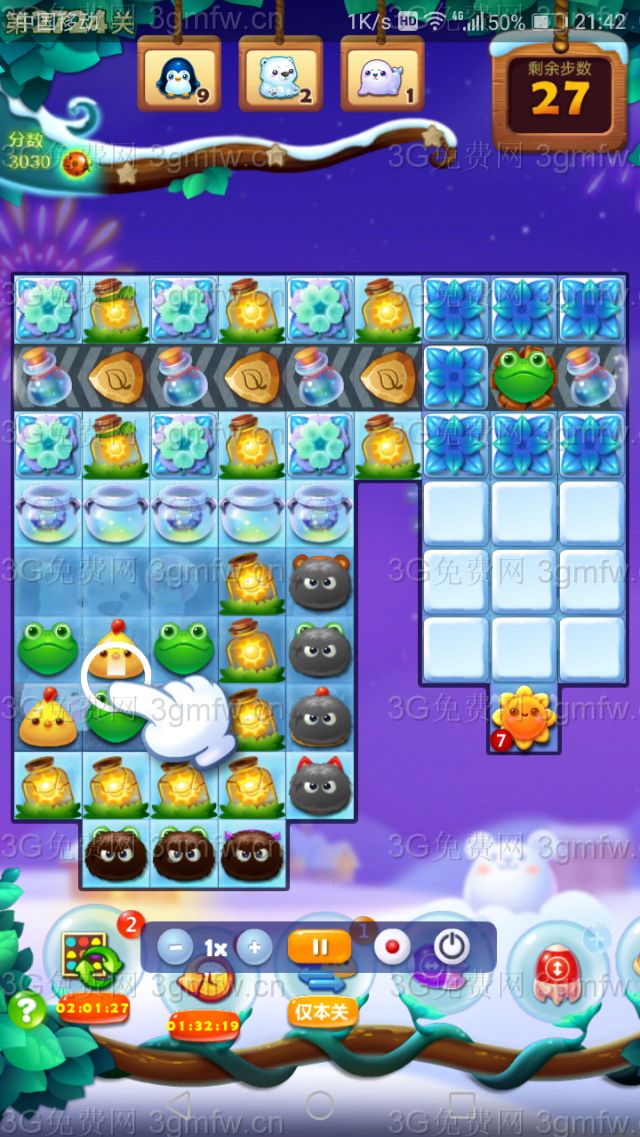Tap the frog tile among blue crystals
Viewport: 640px width, 1137px height.
coord(523,377)
